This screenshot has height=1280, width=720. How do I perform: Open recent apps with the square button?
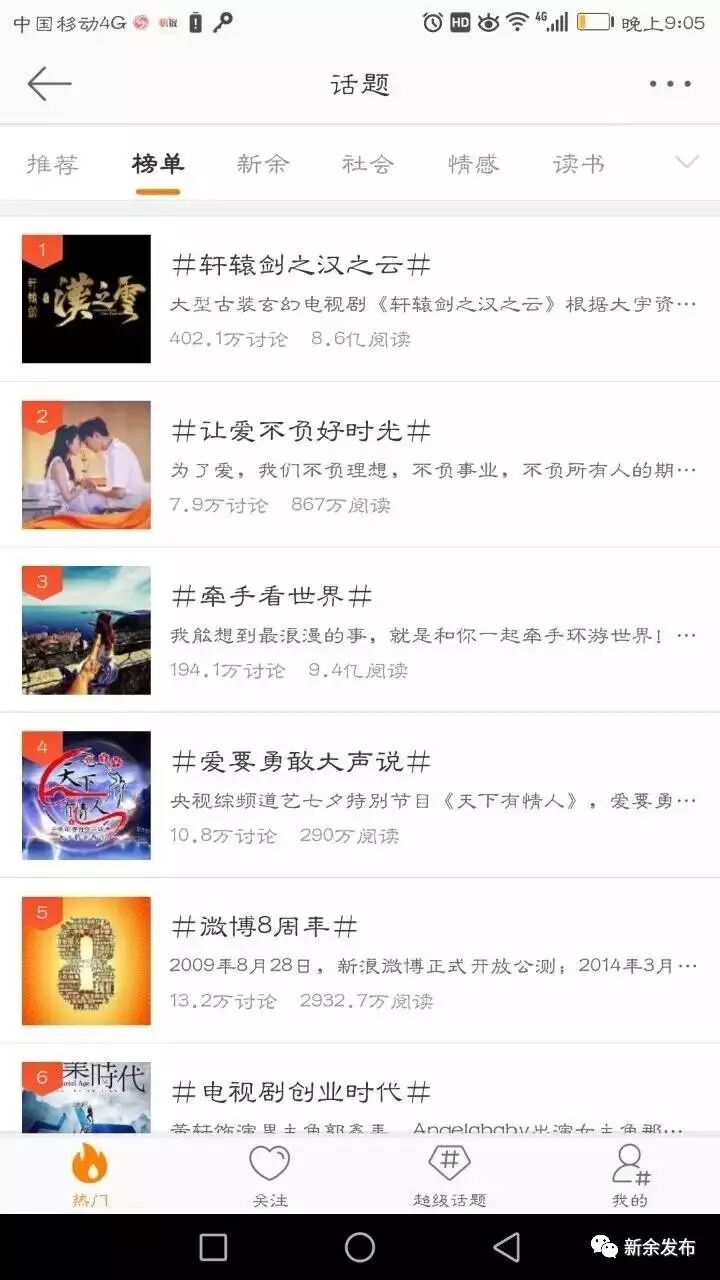[x=213, y=1247]
